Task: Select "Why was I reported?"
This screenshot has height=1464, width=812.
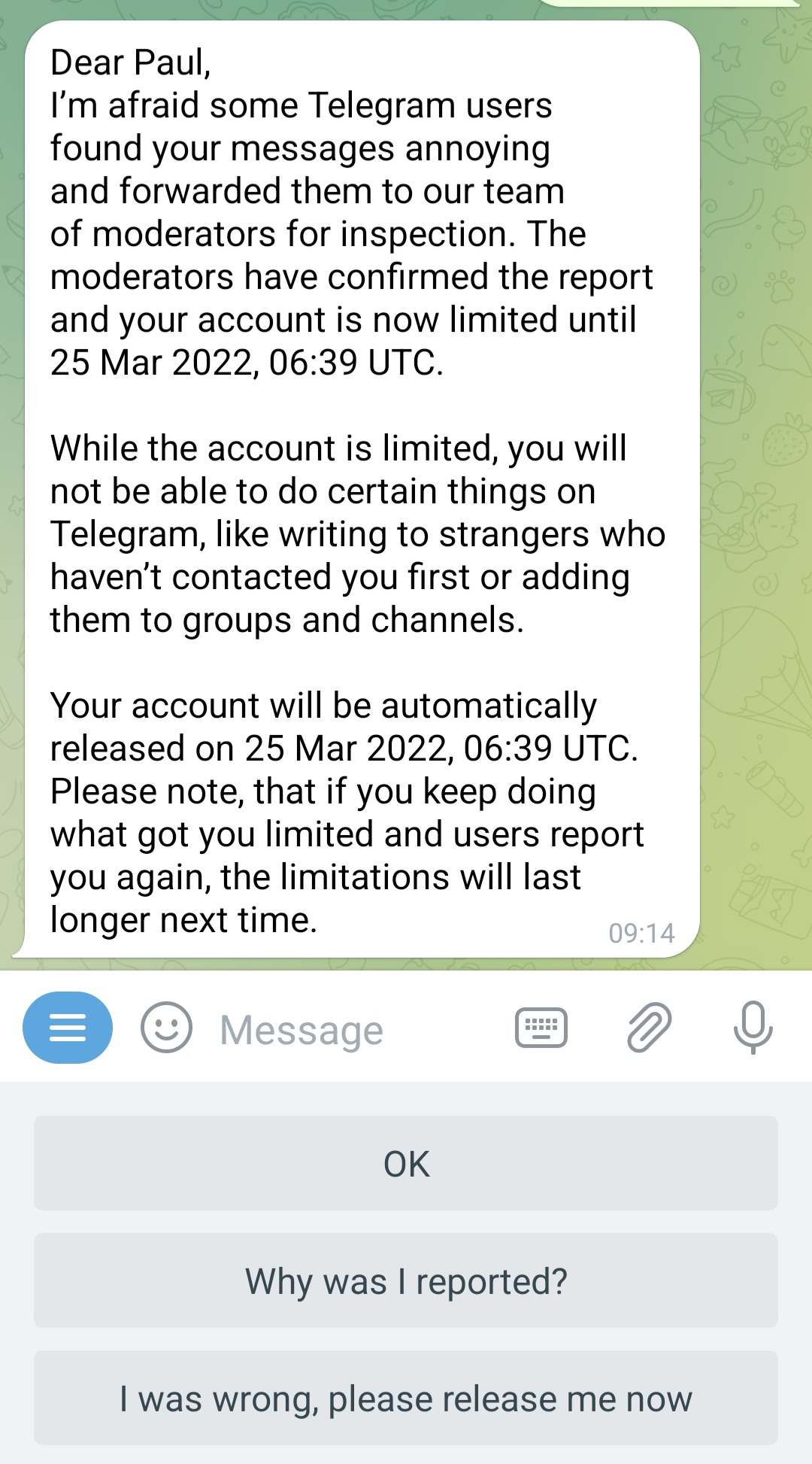Action: point(406,1281)
